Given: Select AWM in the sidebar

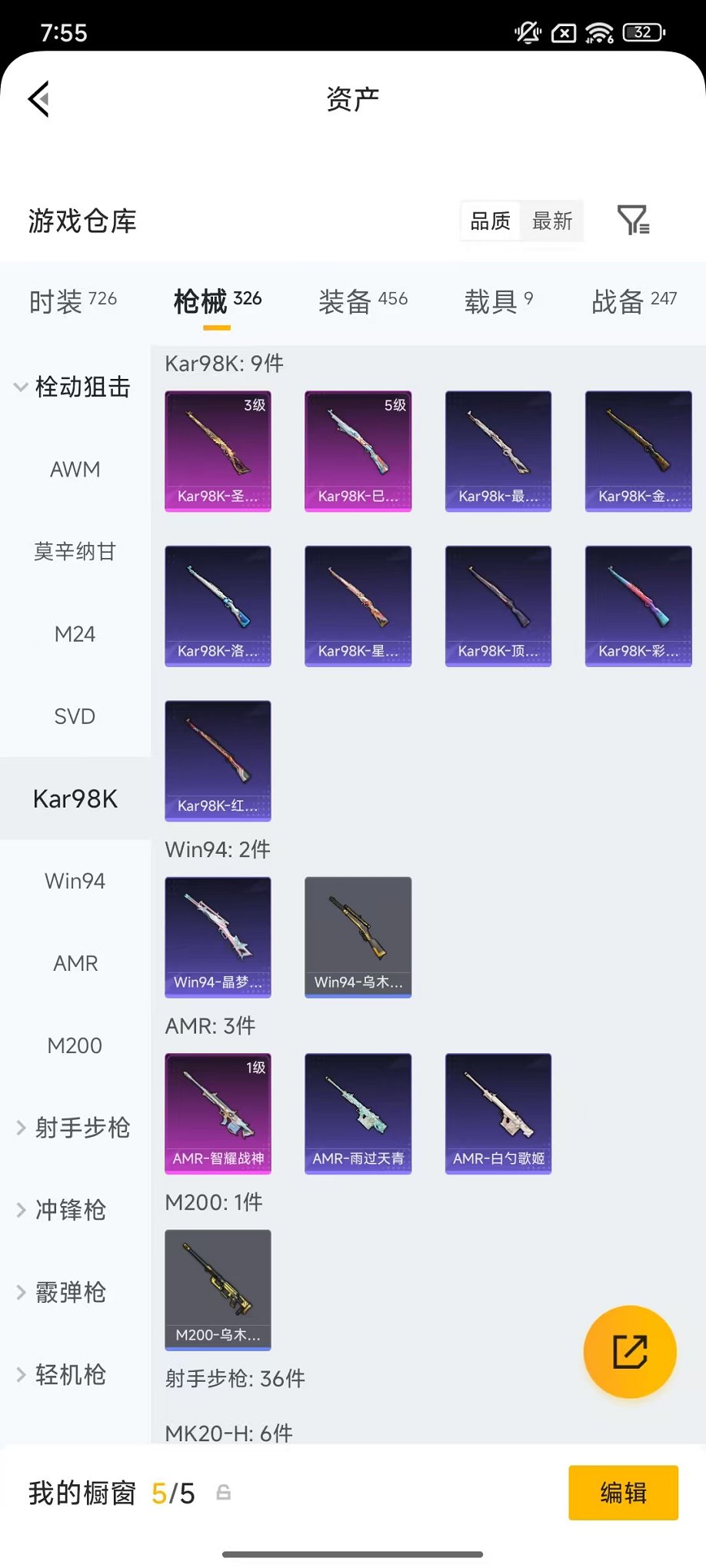Looking at the screenshot, I should [75, 469].
